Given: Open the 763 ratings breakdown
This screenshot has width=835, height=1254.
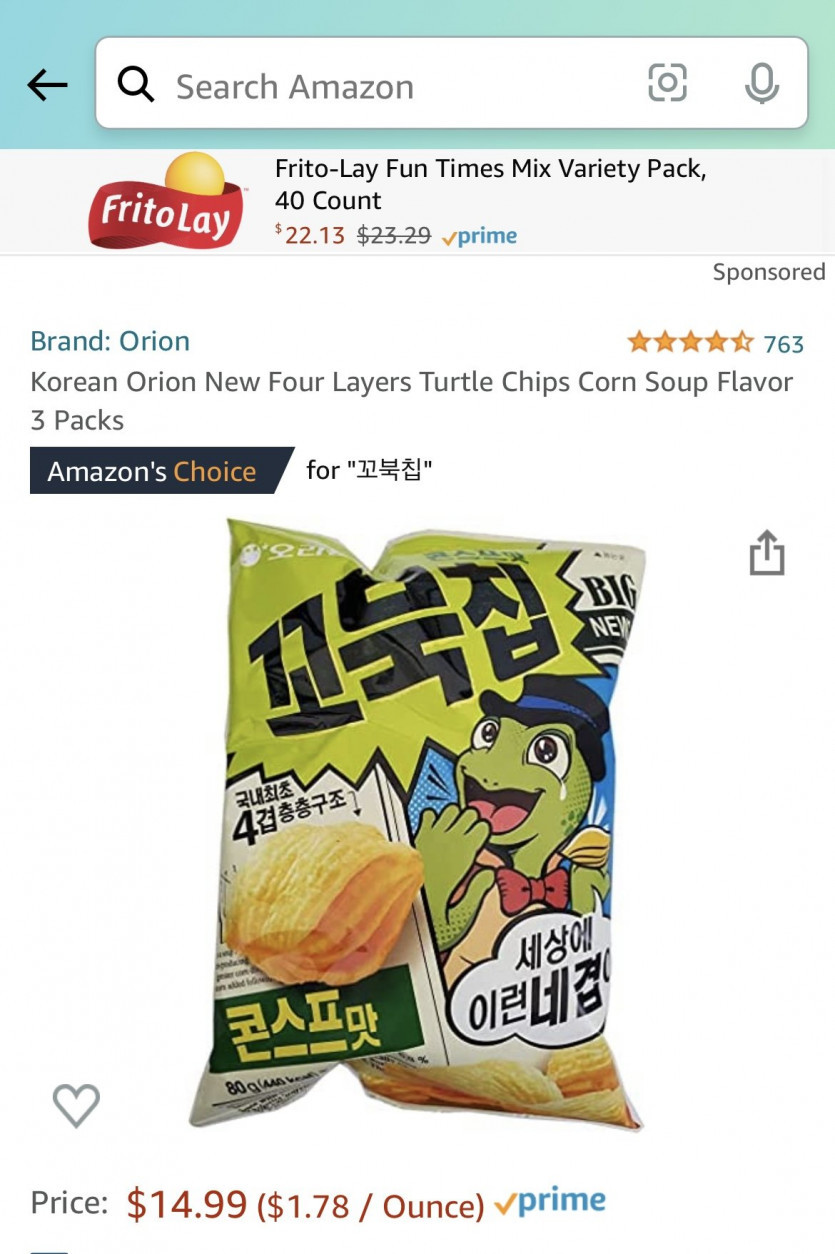Looking at the screenshot, I should point(783,342).
